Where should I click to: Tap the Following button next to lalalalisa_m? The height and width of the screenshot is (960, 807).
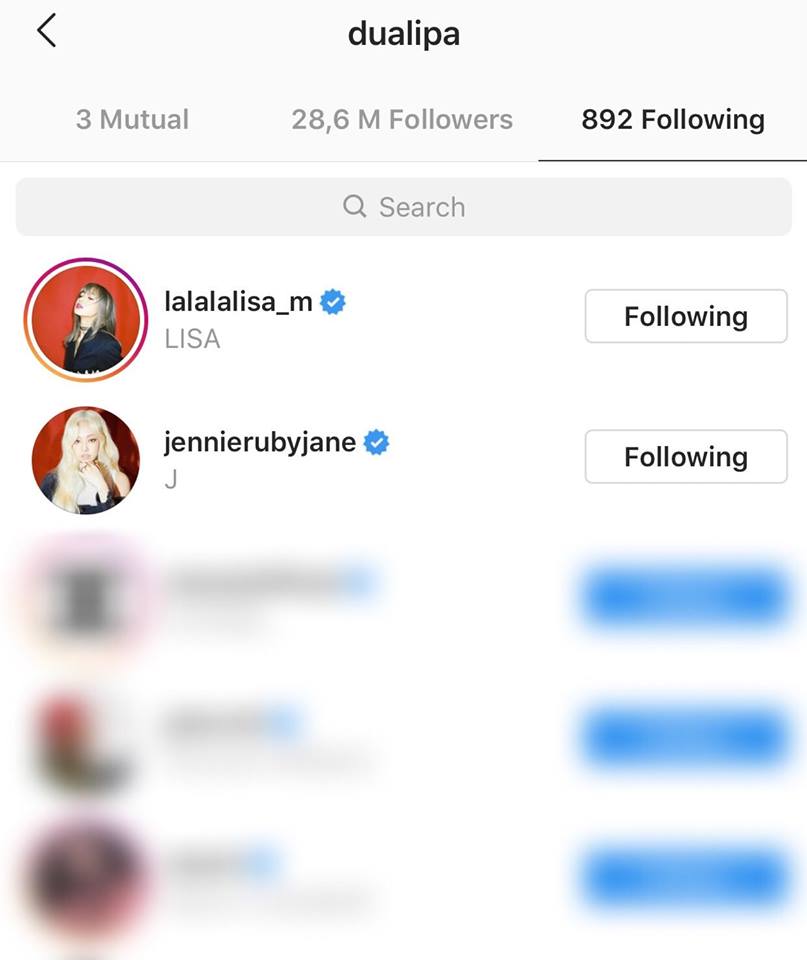pos(685,317)
